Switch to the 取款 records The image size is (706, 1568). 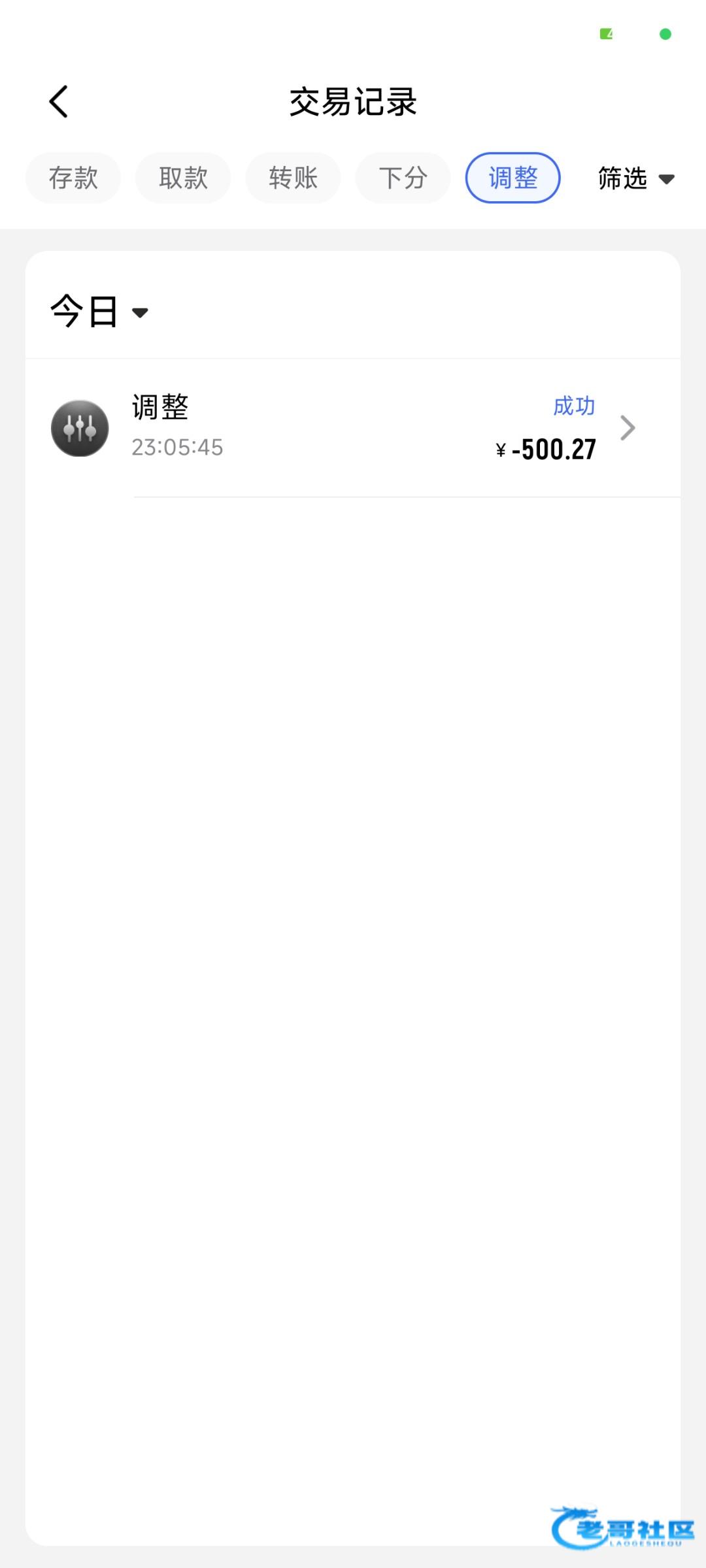tap(183, 178)
